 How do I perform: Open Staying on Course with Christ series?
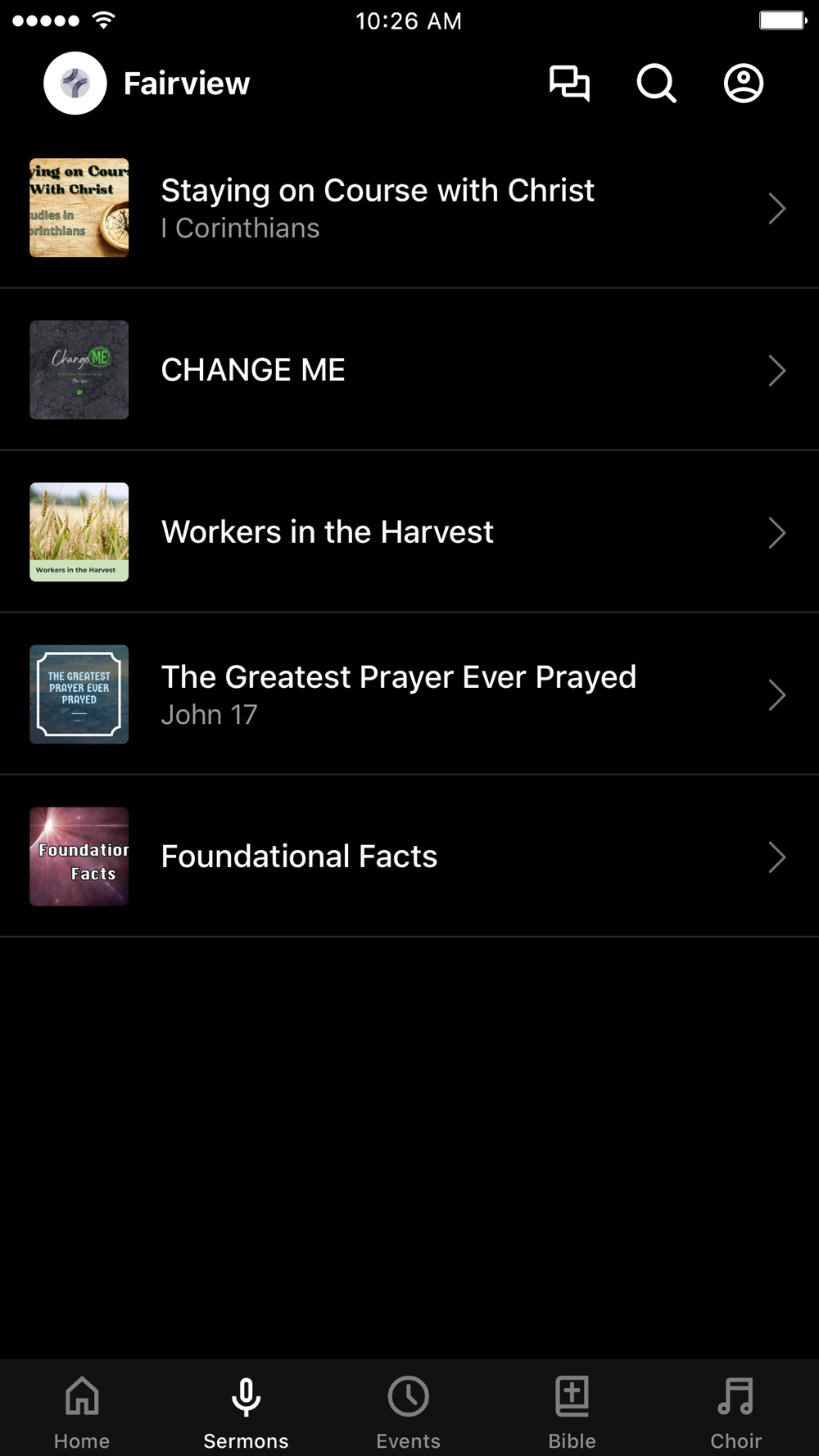409,208
